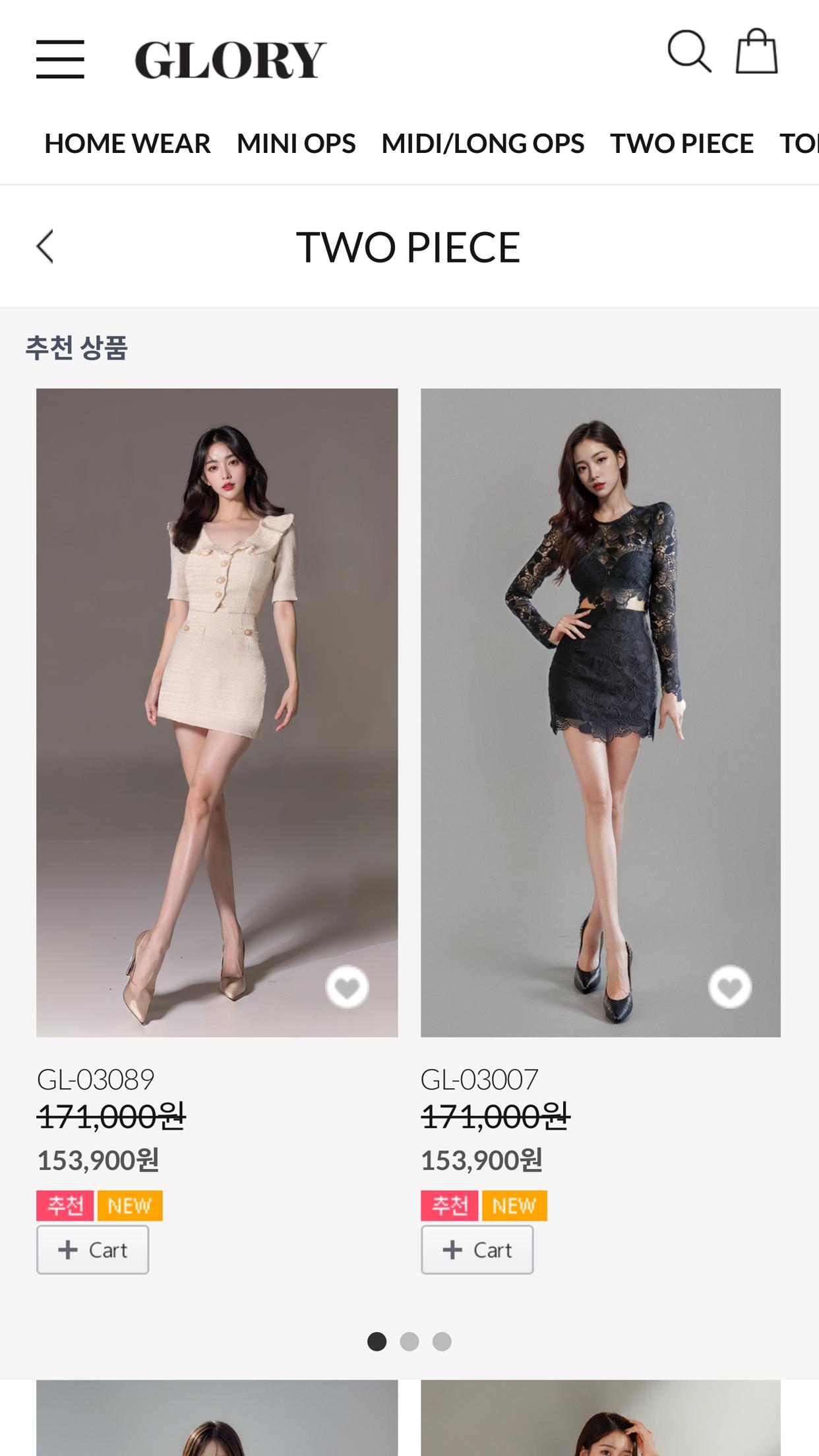Like the GL-03089 outfit with heart icon
Screen dimensions: 819x1456
pos(347,987)
